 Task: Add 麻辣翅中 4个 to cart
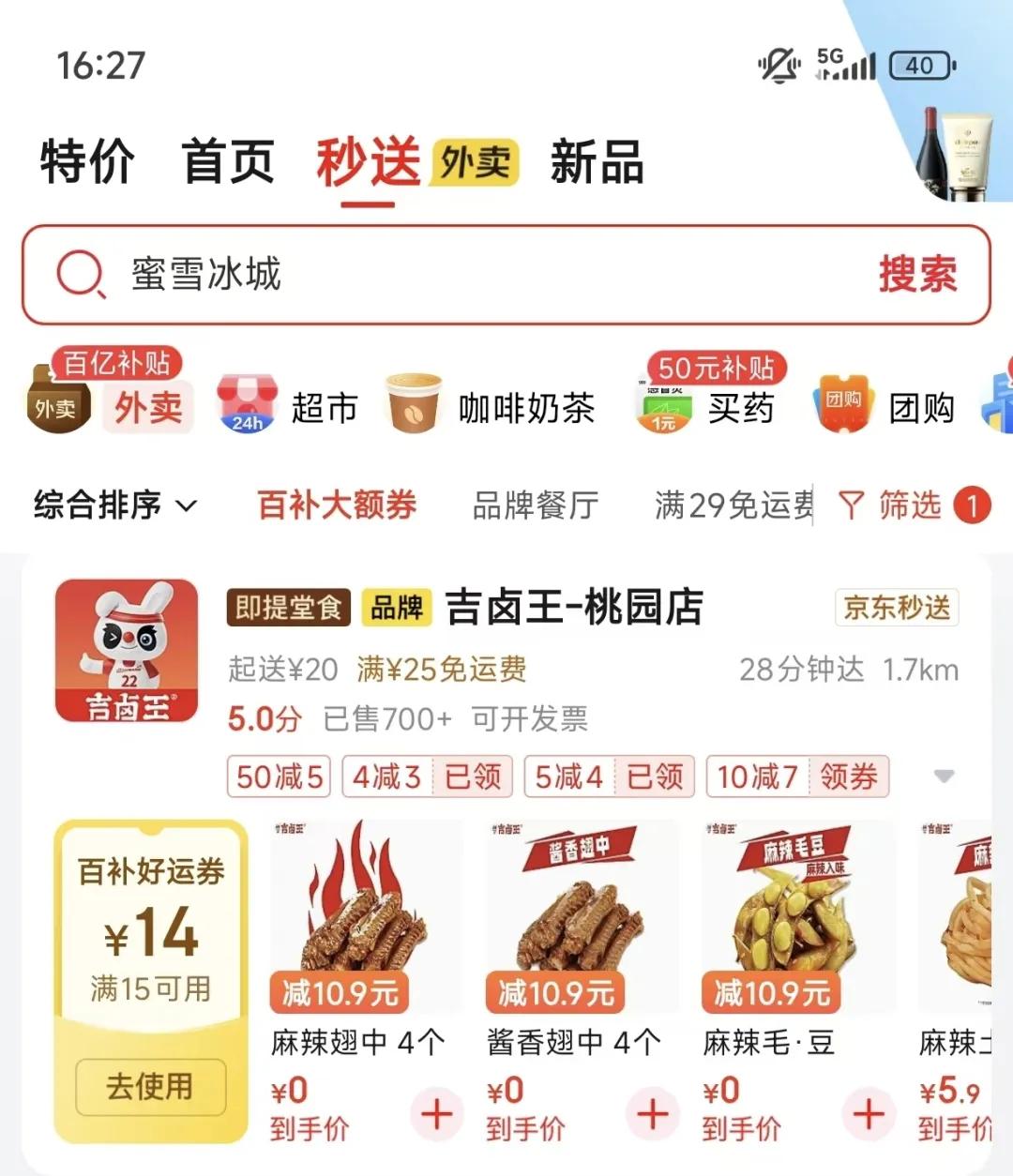coord(437,1114)
